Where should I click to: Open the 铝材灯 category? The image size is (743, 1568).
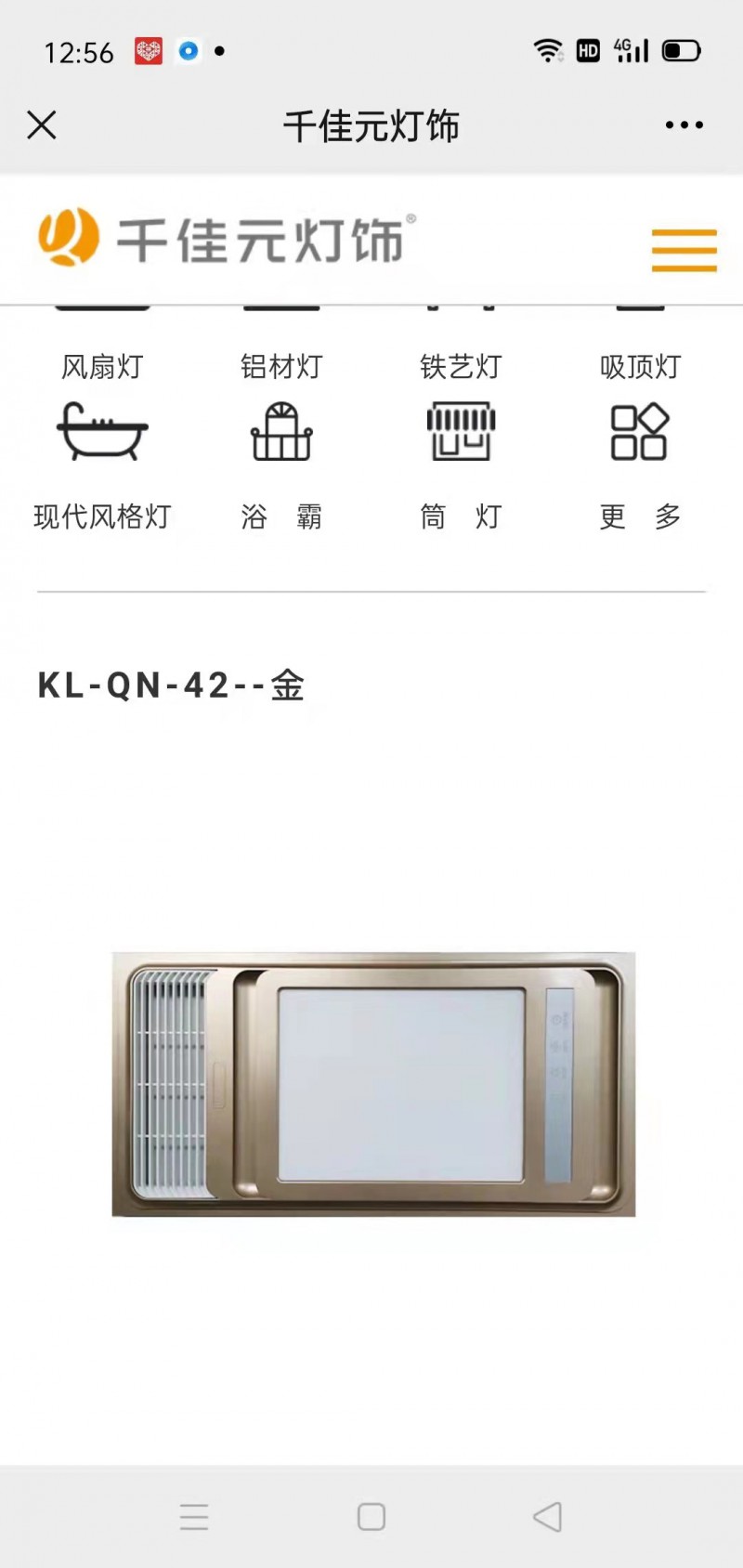[281, 366]
